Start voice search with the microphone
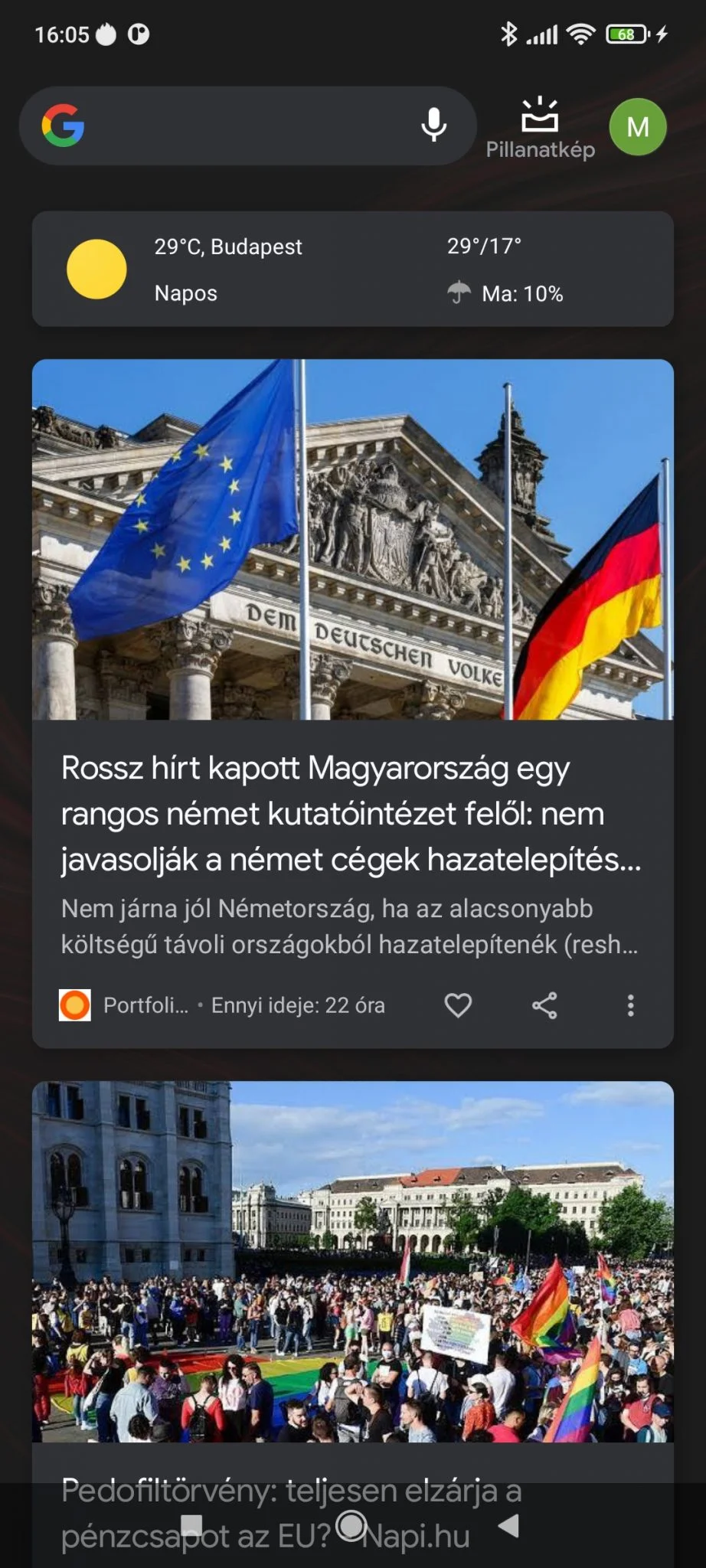This screenshot has height=1568, width=706. (434, 125)
